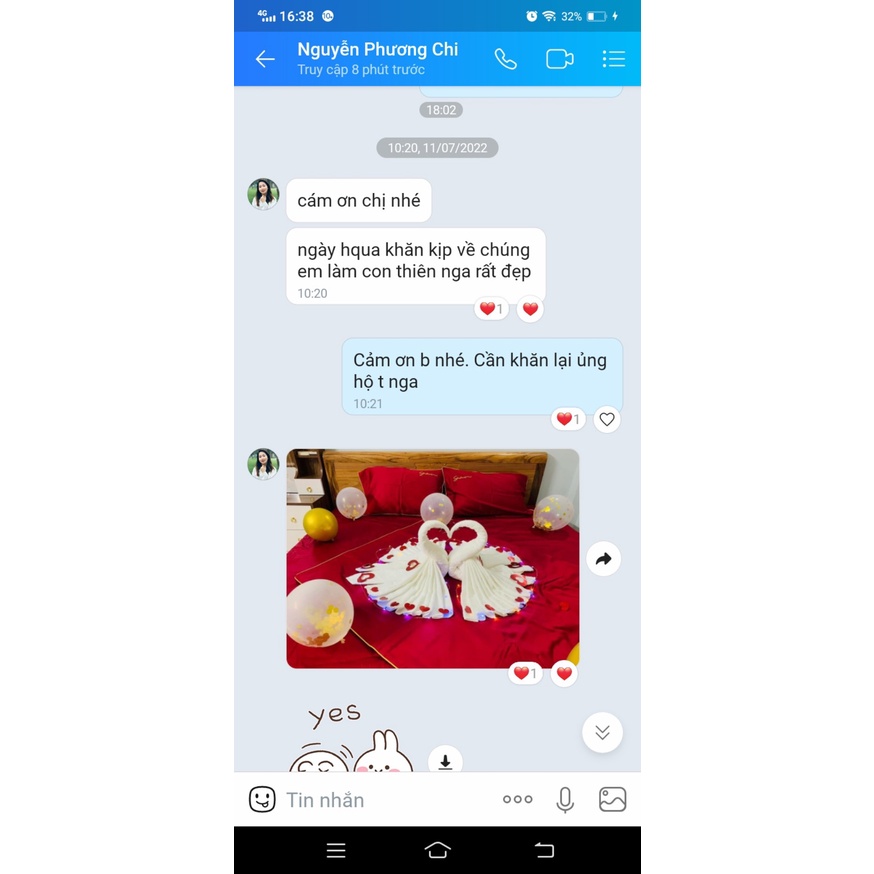The image size is (874, 874).
Task: Like the message 'Cảm ơn b nhé'
Action: click(607, 419)
